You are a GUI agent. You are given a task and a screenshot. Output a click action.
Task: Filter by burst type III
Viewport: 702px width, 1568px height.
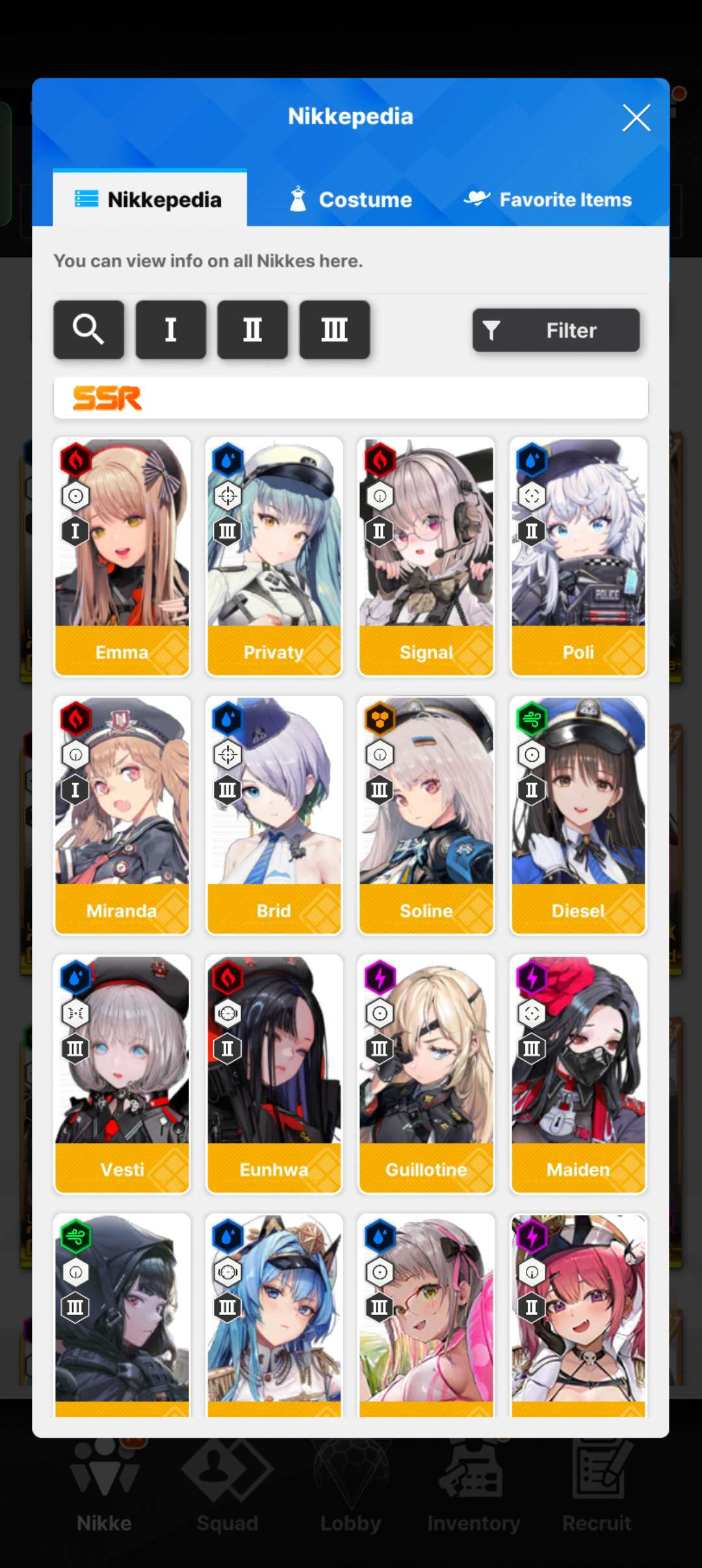[x=334, y=330]
